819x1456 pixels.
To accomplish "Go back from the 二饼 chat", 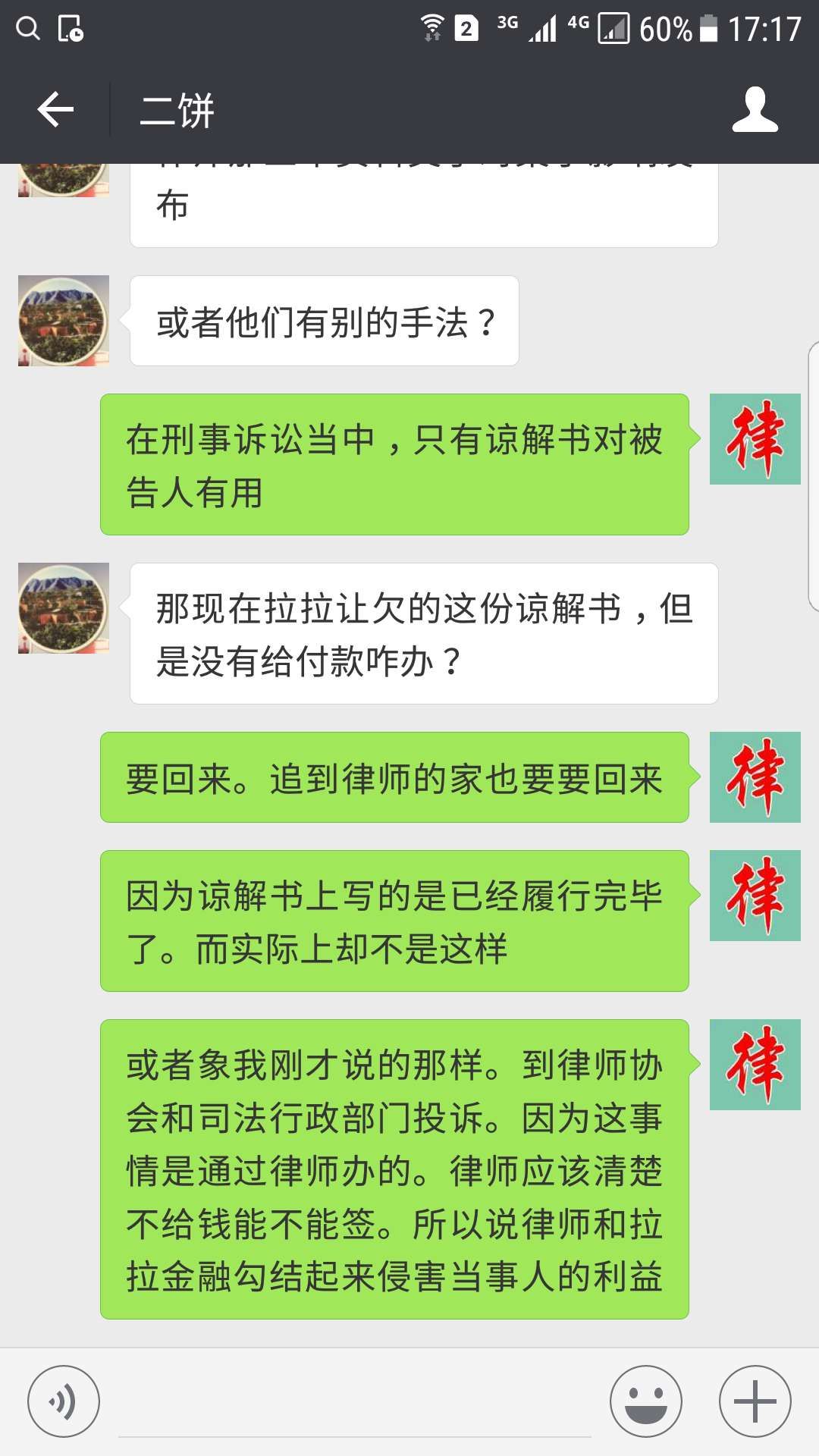I will [55, 111].
